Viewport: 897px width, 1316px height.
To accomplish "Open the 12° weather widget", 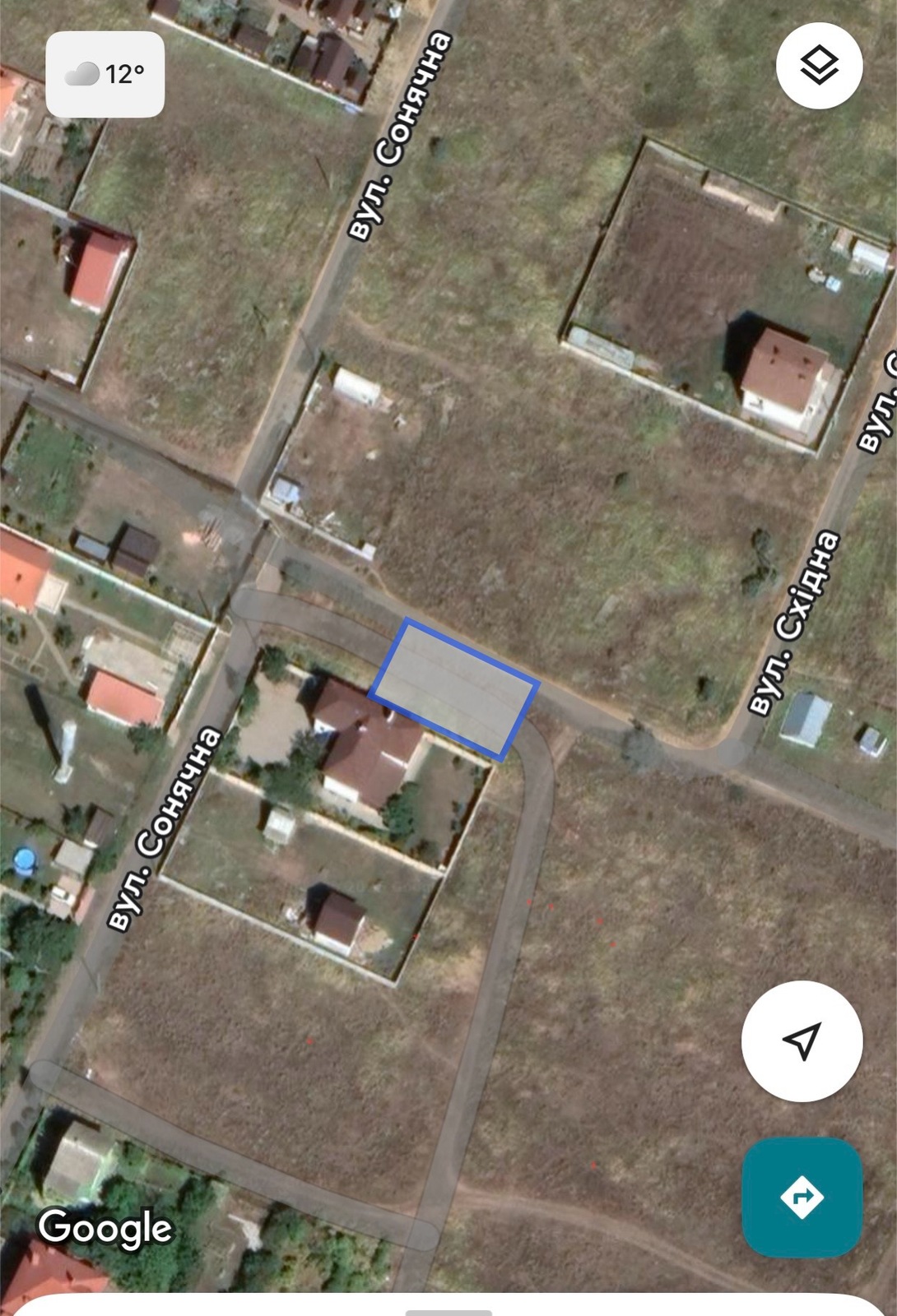I will pos(105,75).
